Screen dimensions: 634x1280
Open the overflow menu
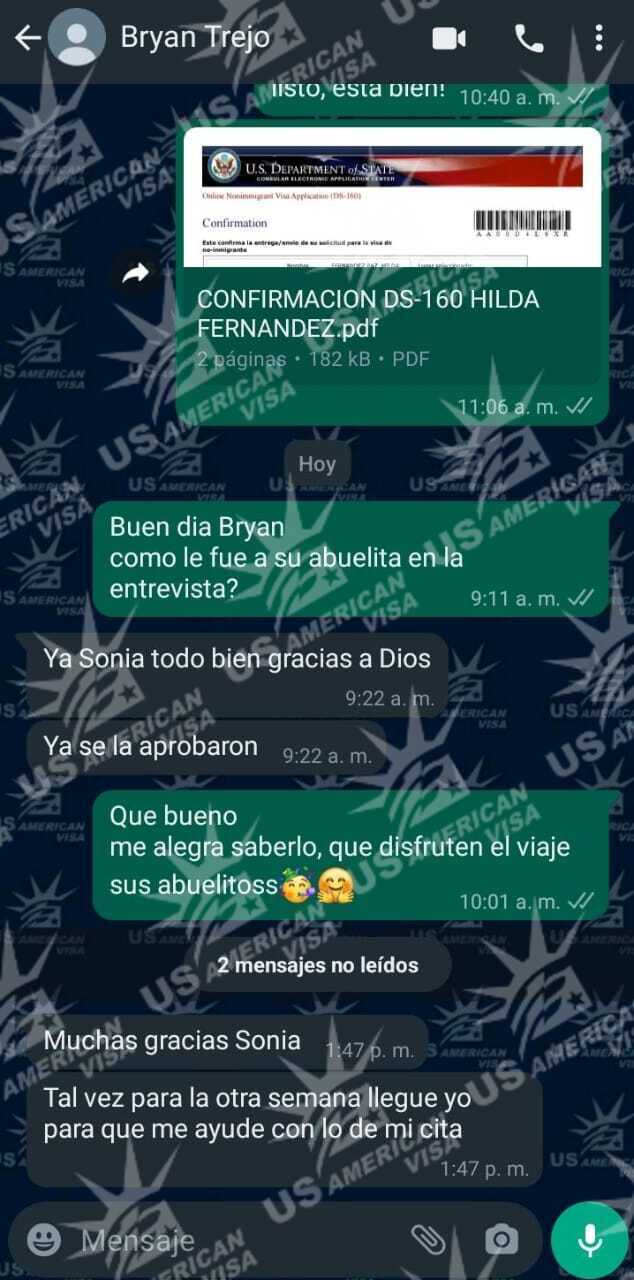598,39
